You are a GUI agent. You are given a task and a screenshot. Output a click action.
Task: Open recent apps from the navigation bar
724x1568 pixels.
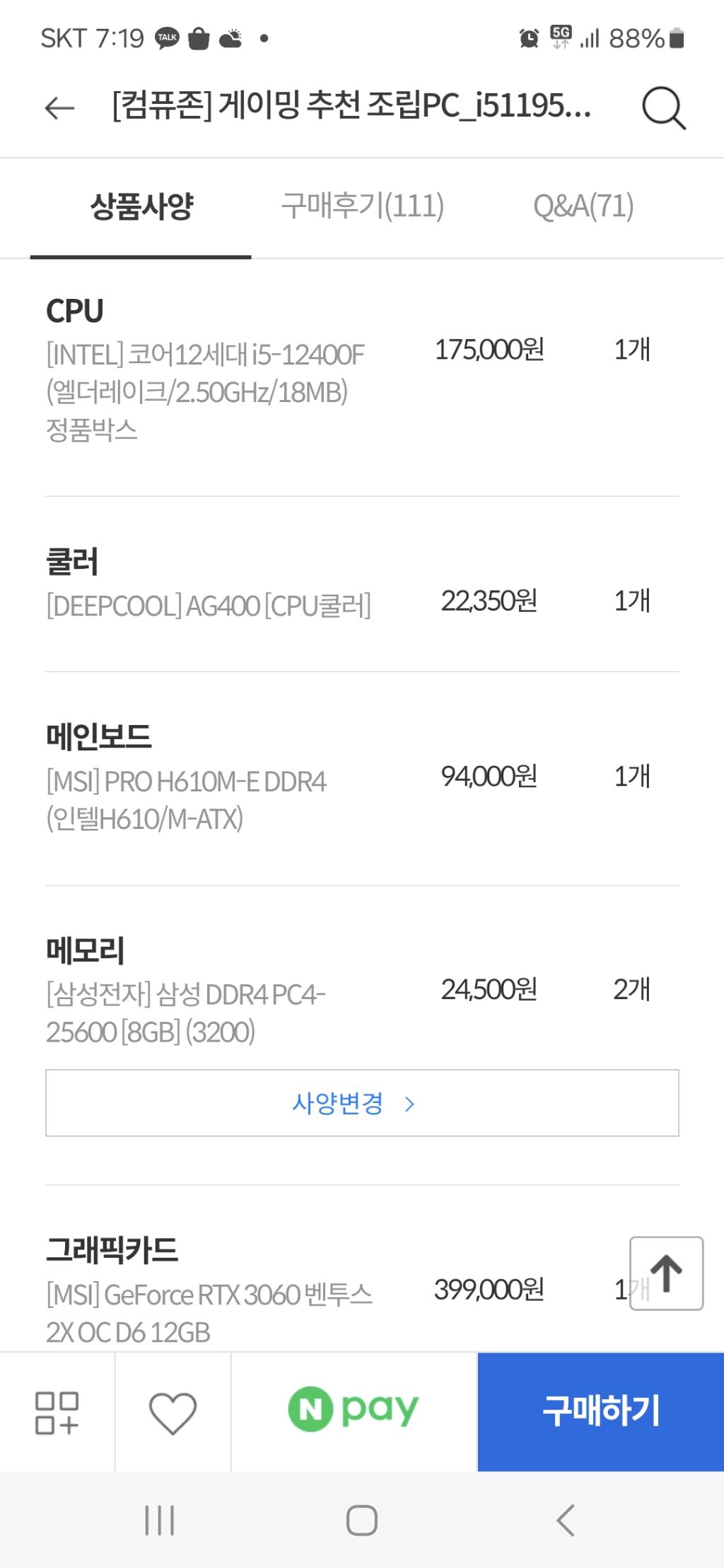point(160,1520)
